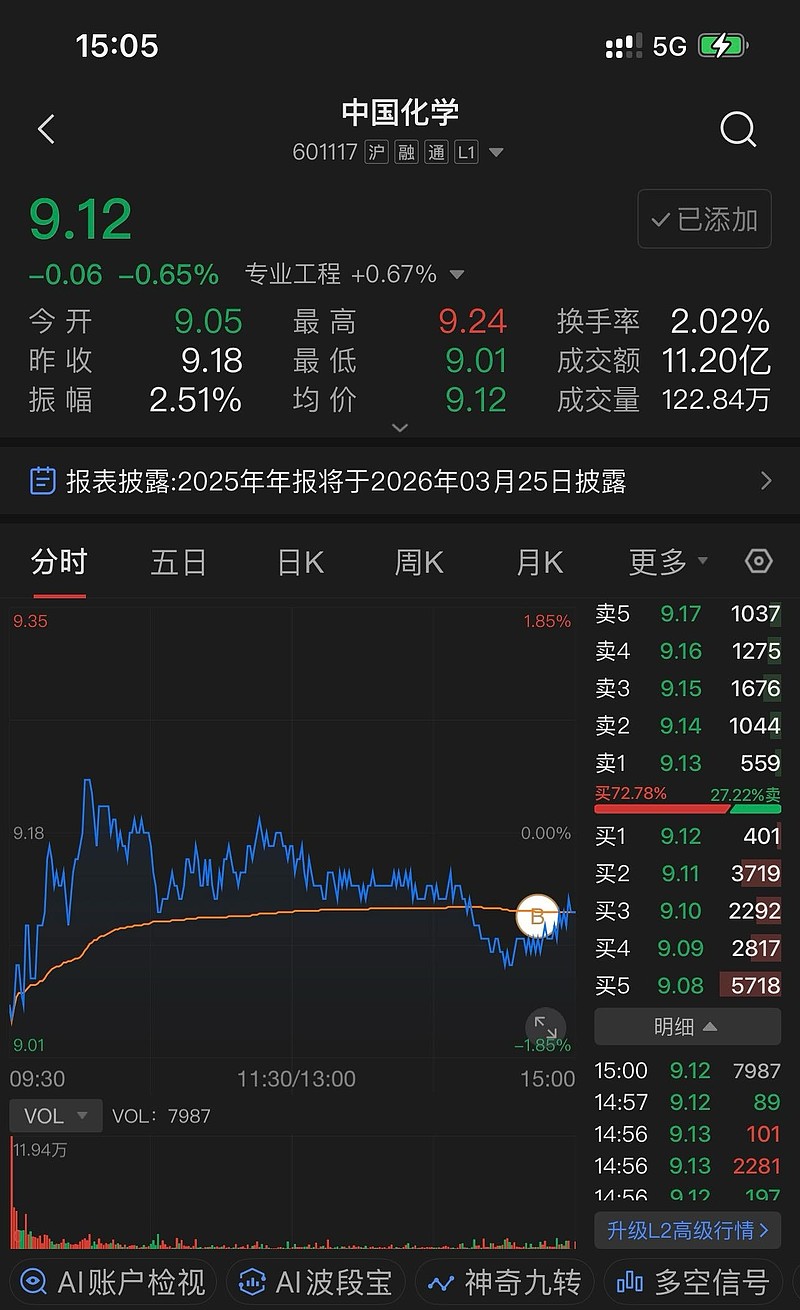Expand more stats via the down chevron
The image size is (800, 1310).
tap(400, 427)
